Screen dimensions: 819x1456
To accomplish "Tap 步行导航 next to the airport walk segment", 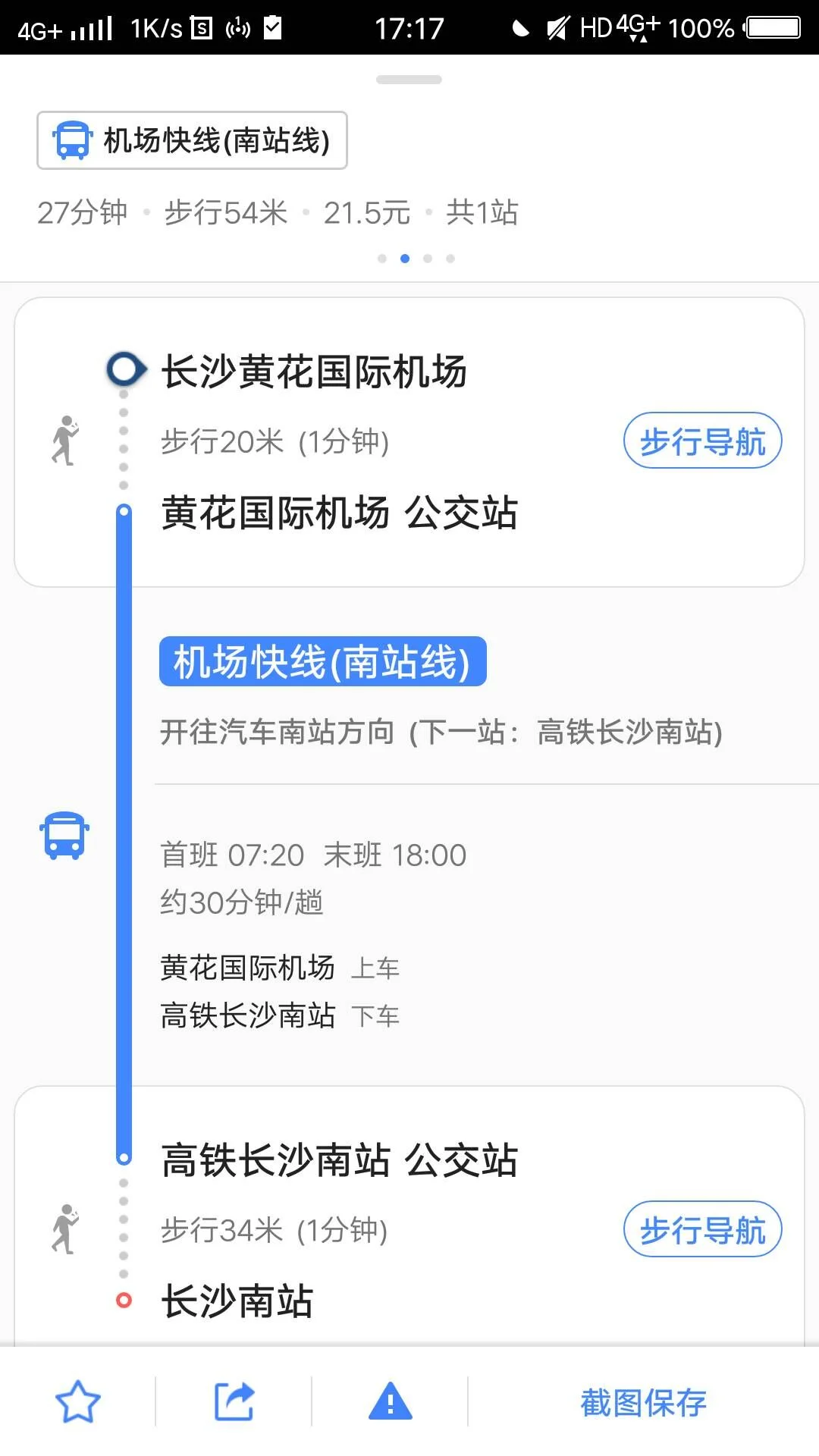I will (x=702, y=440).
